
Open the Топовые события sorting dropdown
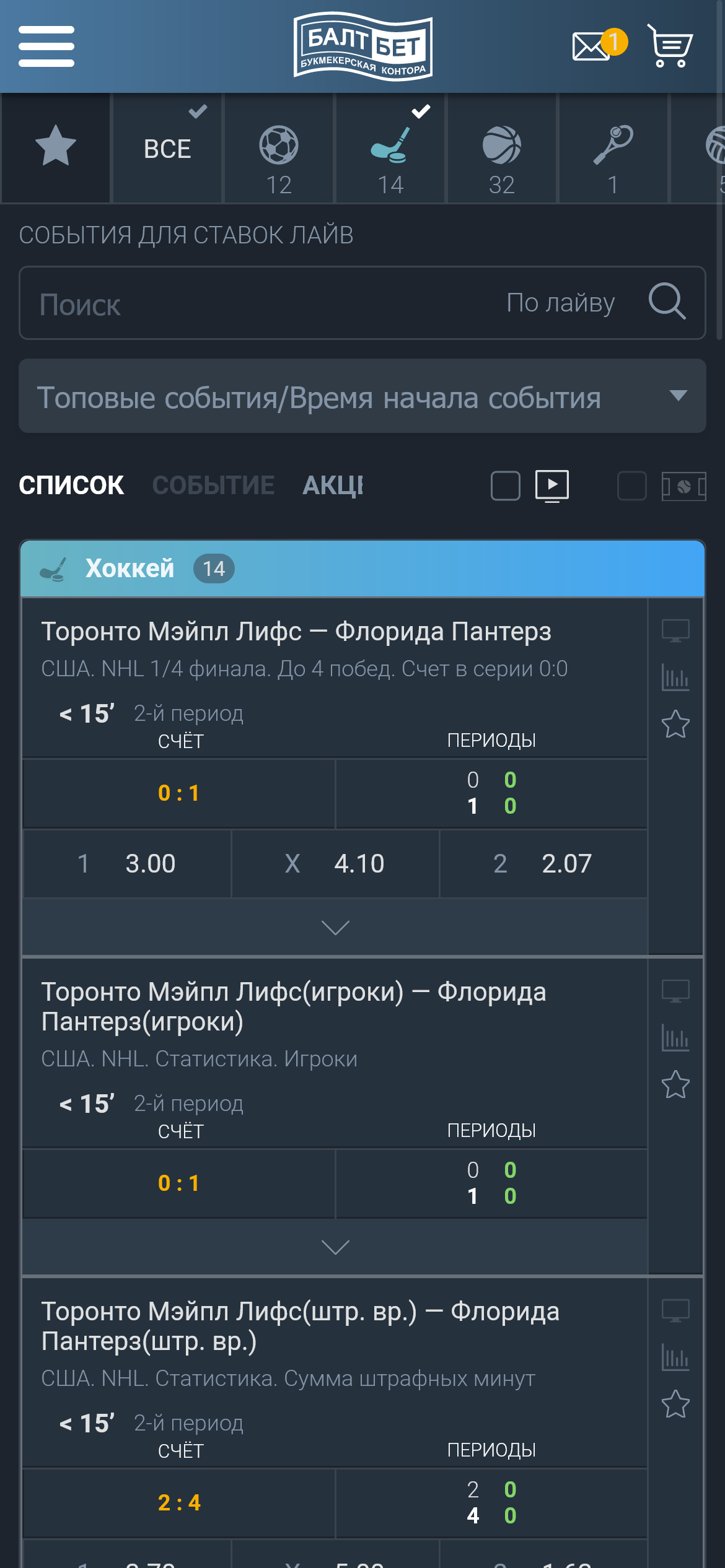362,396
